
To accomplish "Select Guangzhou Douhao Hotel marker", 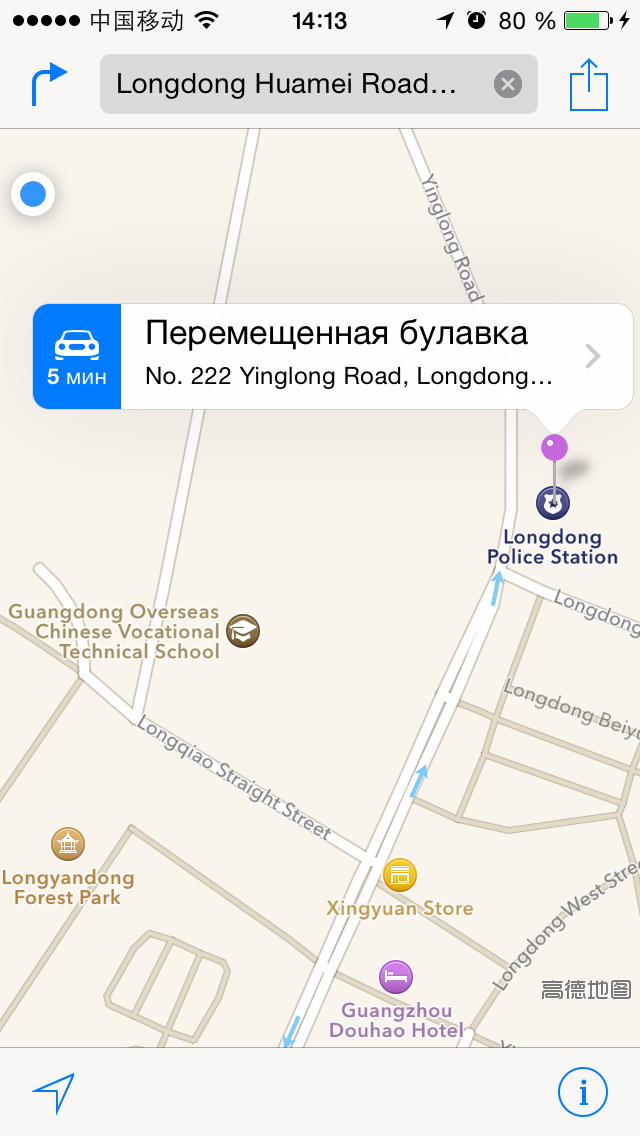I will (396, 976).
